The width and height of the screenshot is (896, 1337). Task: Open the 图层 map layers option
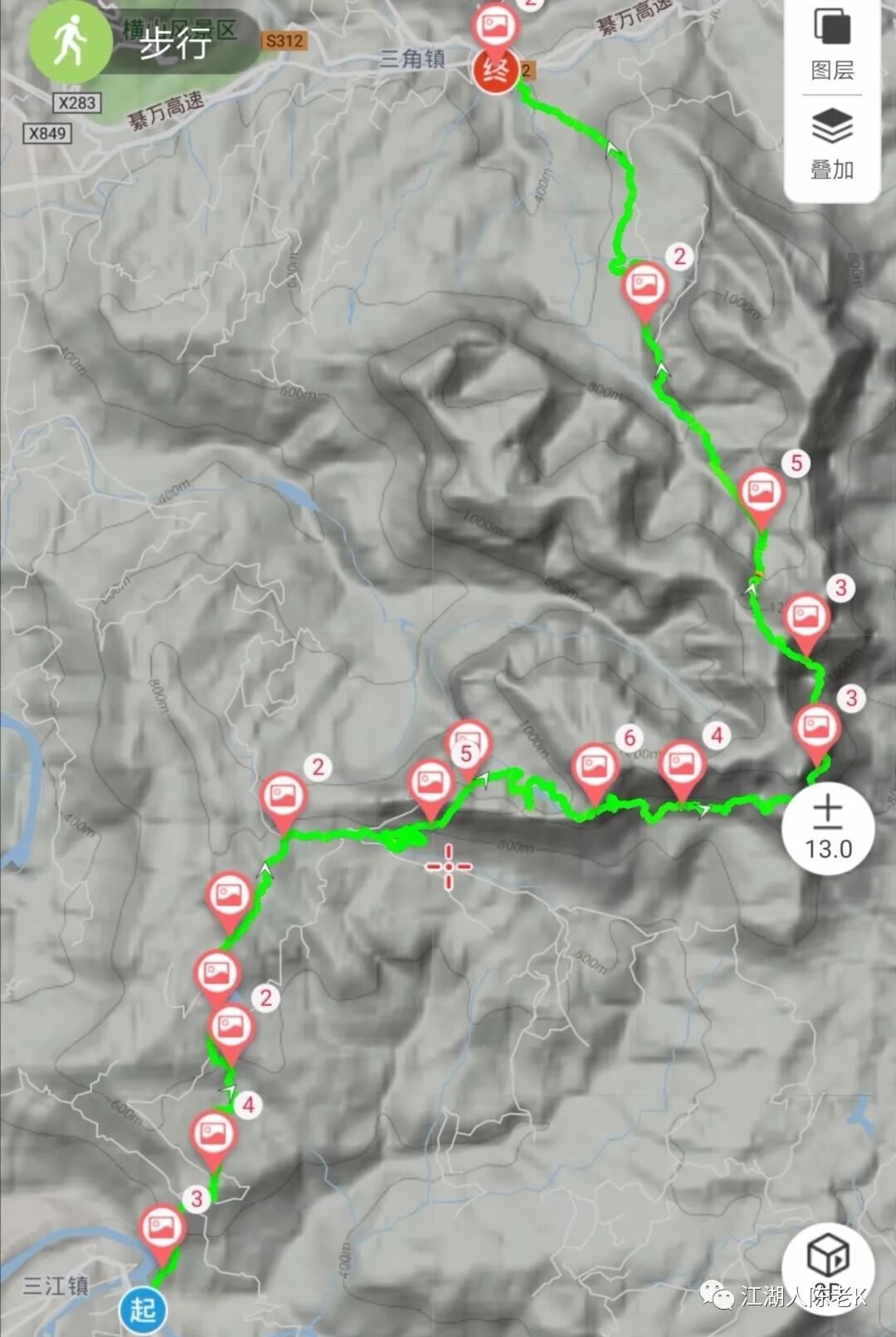(832, 45)
